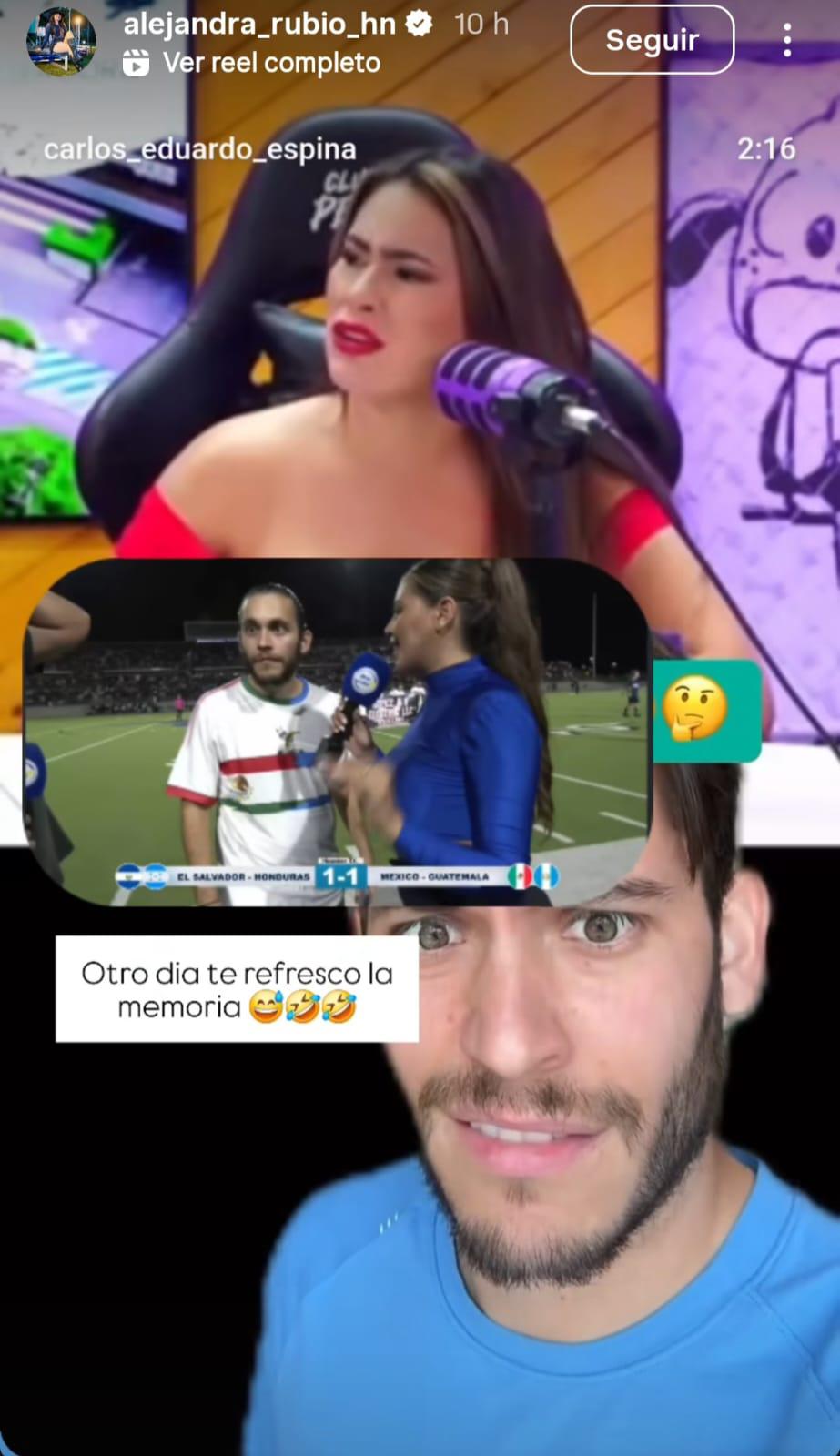Follow the account with Seguir
This screenshot has height=1456, width=840.
pos(652,40)
